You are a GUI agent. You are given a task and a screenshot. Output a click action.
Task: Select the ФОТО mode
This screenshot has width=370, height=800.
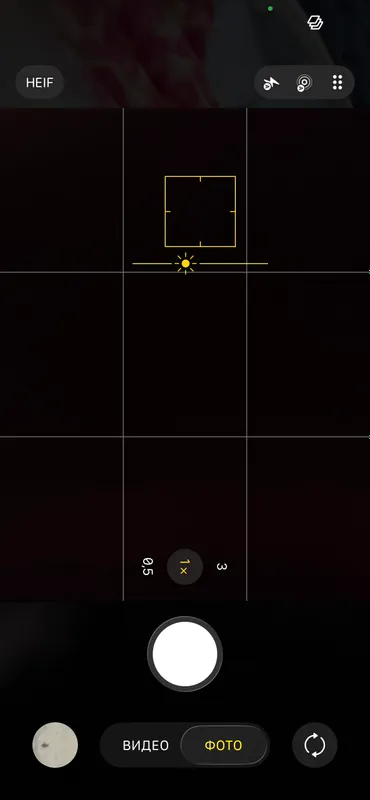pos(223,745)
